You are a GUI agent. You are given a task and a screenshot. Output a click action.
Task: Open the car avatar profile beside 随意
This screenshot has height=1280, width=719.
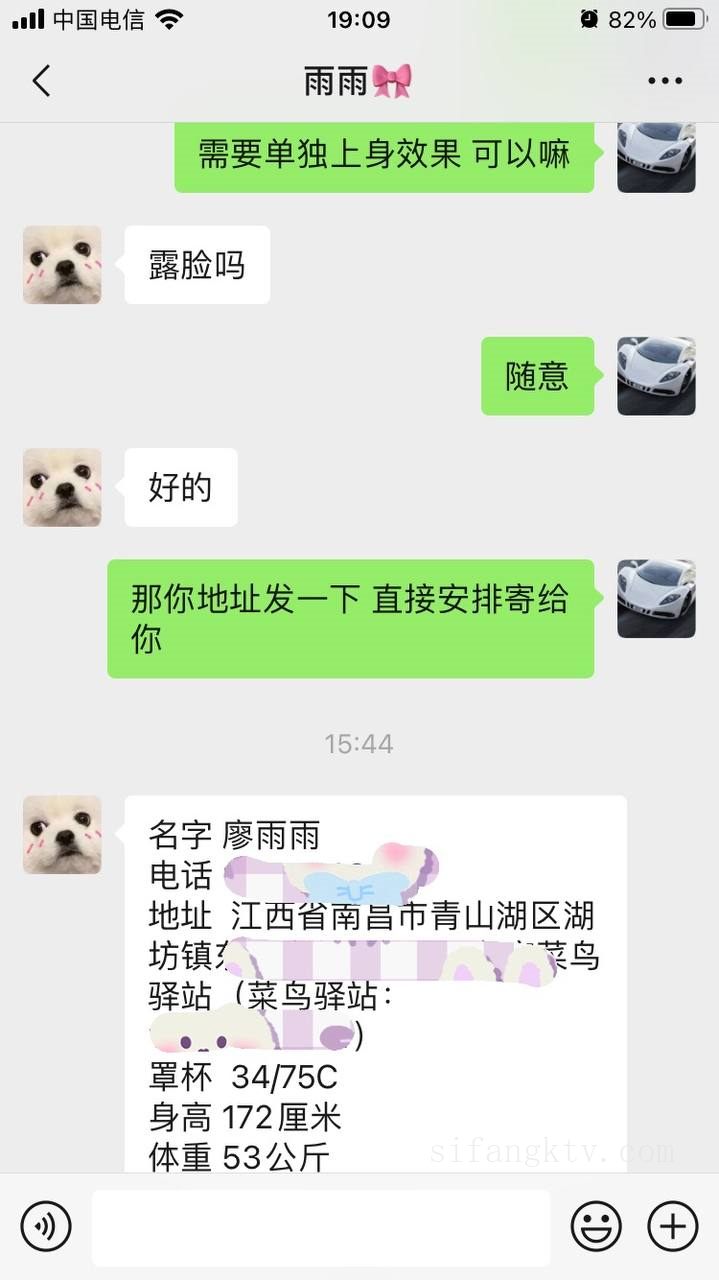point(656,376)
